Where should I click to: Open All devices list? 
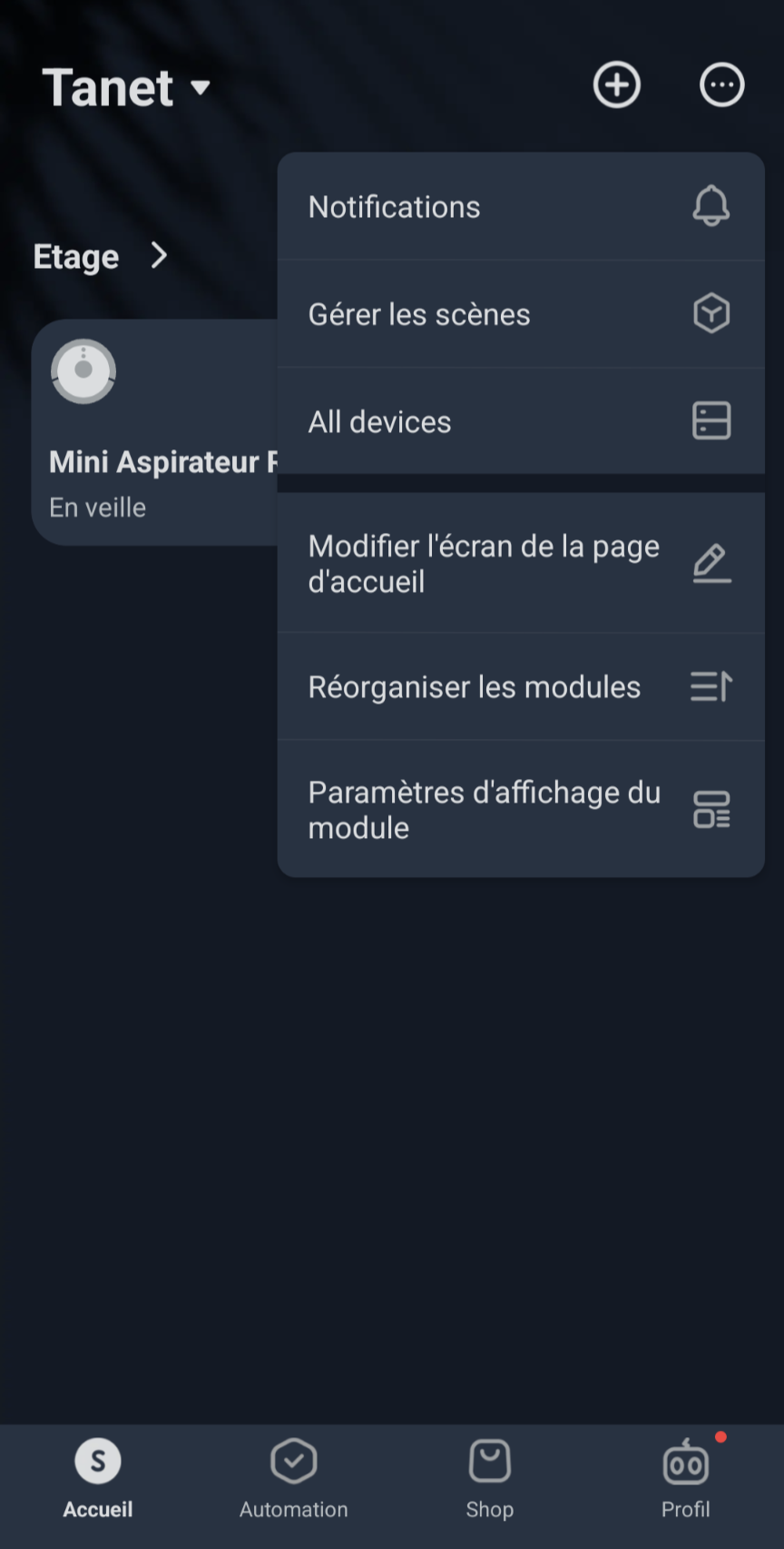(521, 421)
